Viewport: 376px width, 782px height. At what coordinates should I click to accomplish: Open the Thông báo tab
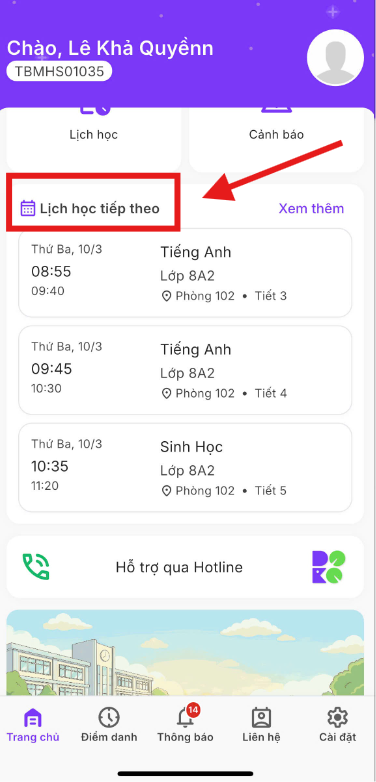point(185,725)
